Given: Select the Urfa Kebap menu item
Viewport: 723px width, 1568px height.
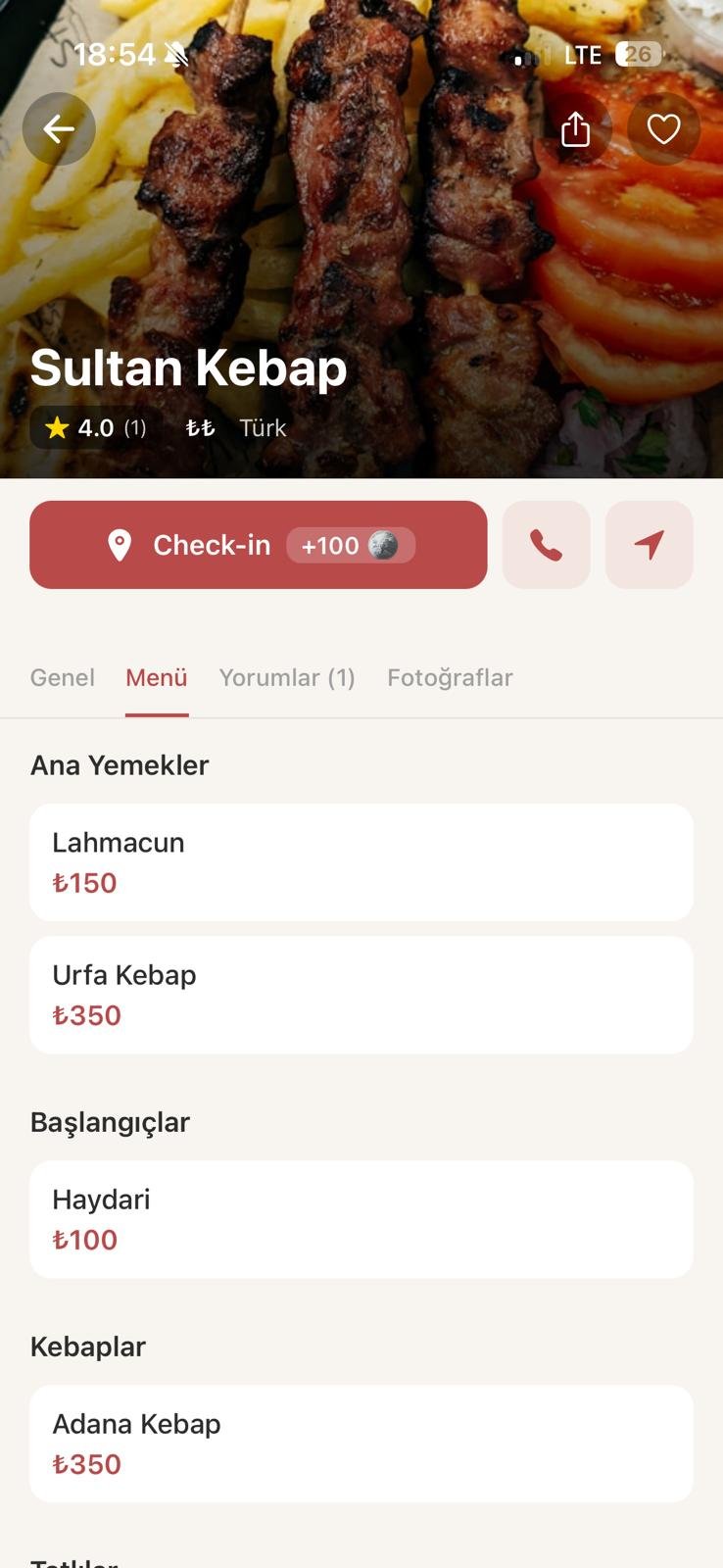Looking at the screenshot, I should pyautogui.click(x=361, y=994).
